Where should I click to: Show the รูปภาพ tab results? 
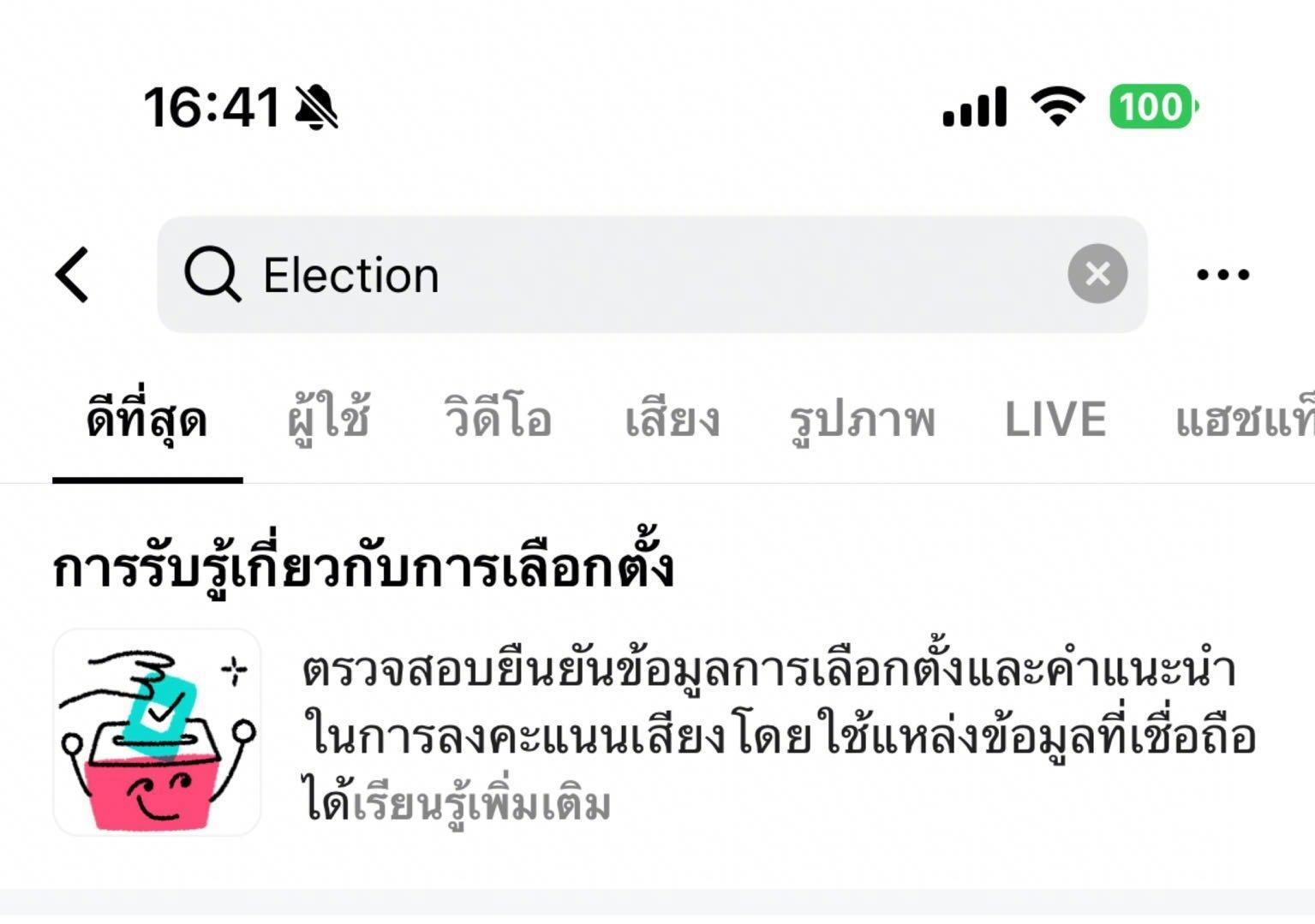pyautogui.click(x=861, y=421)
